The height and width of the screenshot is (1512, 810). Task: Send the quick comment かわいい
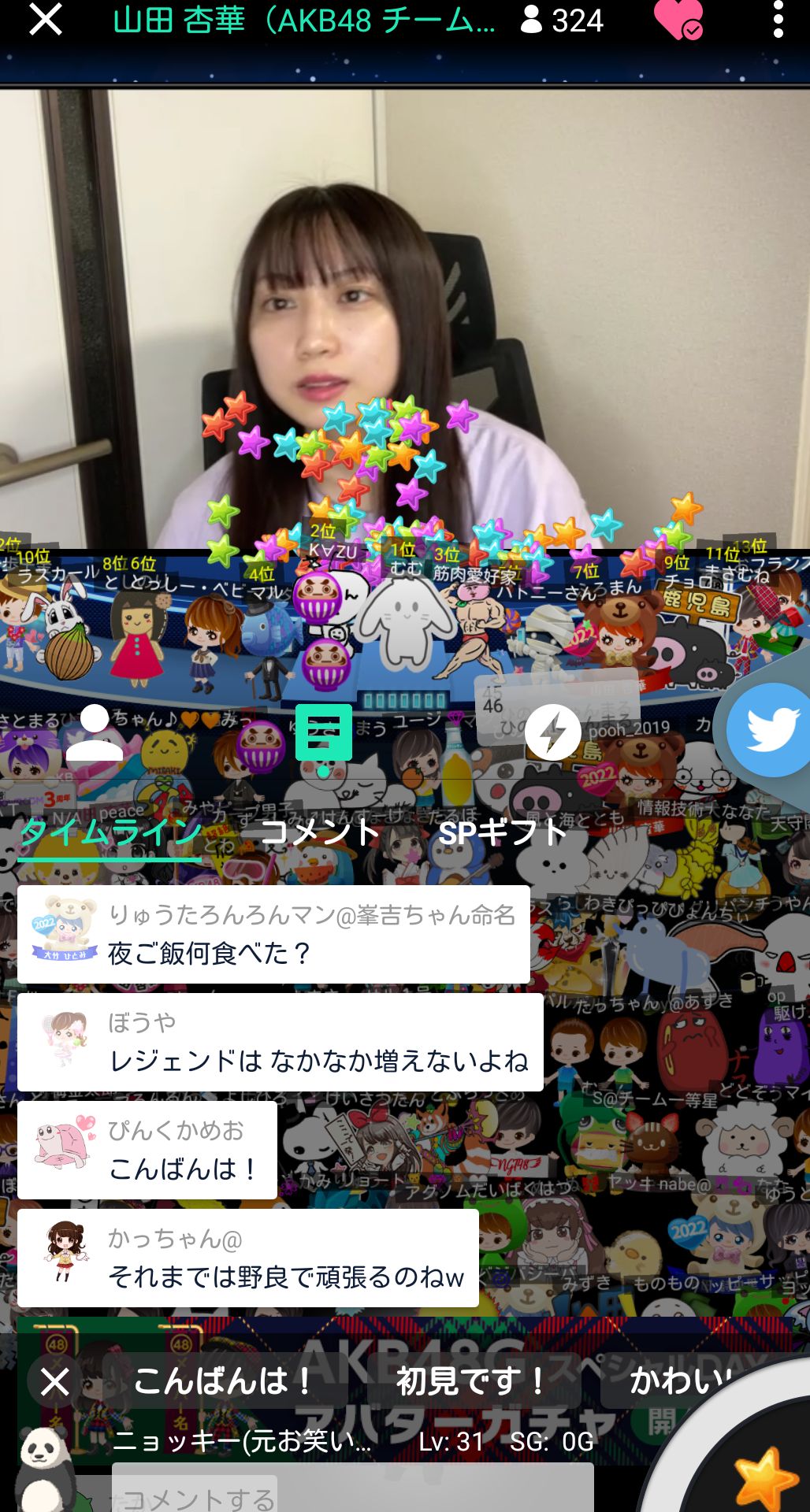678,1380
